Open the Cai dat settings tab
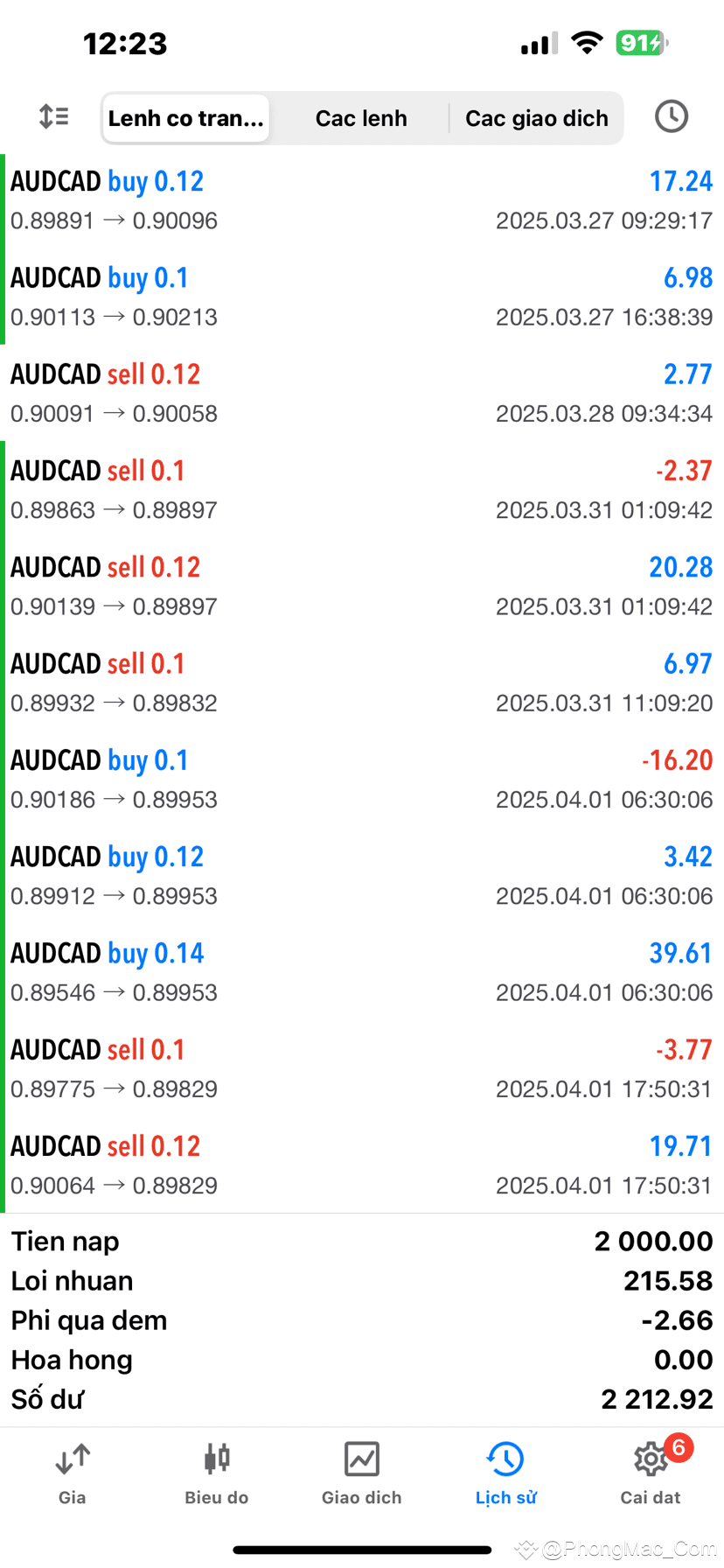Screen dimensions: 724x1568 tap(651, 1473)
